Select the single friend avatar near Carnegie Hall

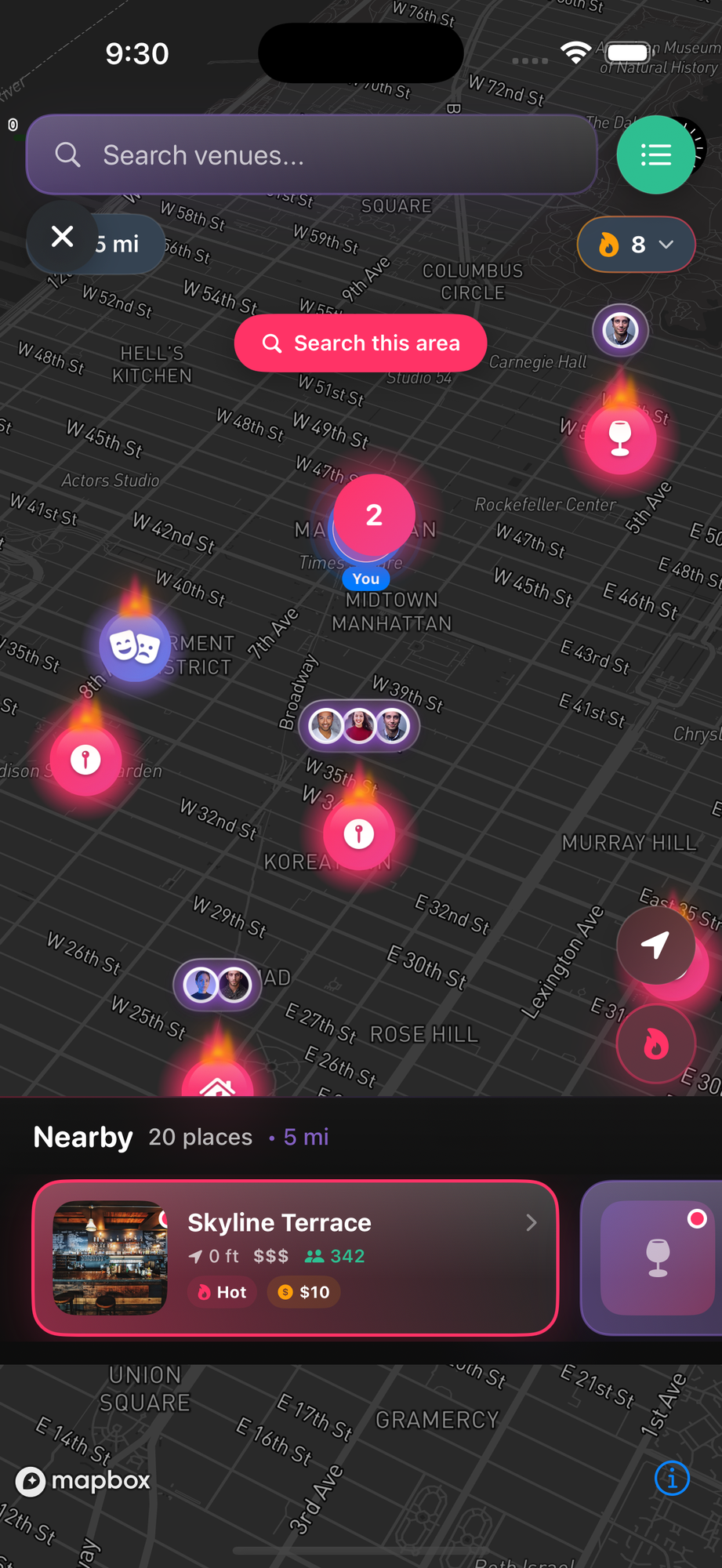pyautogui.click(x=620, y=330)
